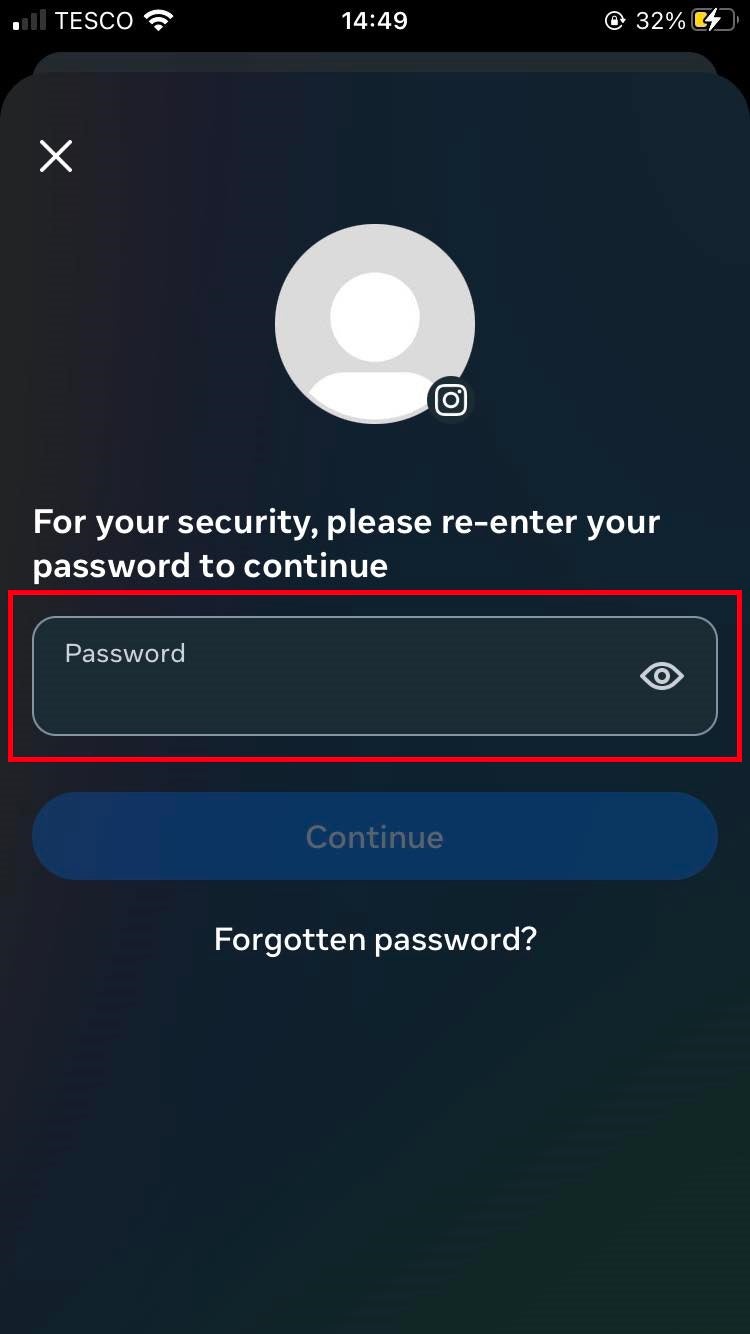Open the Forgotten password? link
This screenshot has height=1334, width=750.
(x=375, y=939)
